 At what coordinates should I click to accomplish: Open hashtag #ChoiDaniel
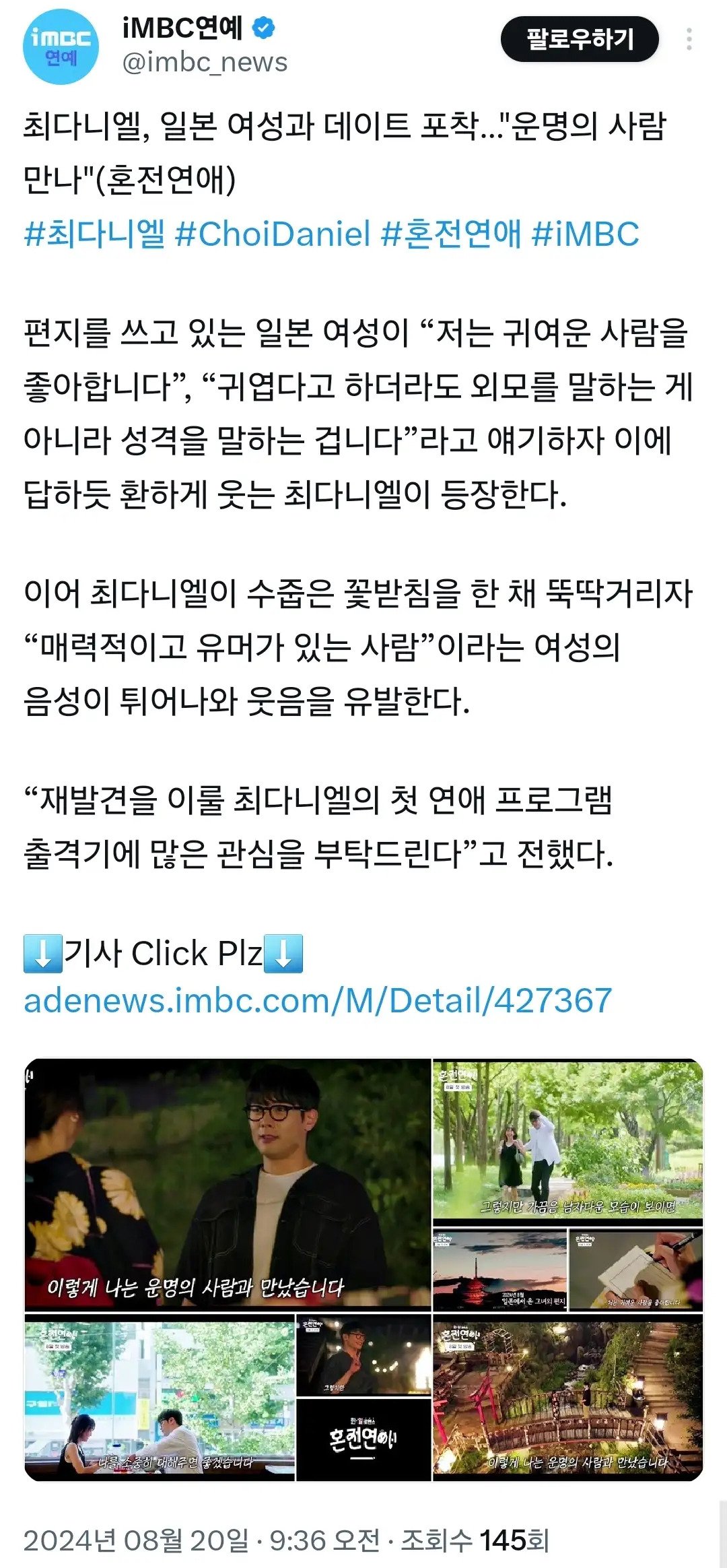(273, 234)
